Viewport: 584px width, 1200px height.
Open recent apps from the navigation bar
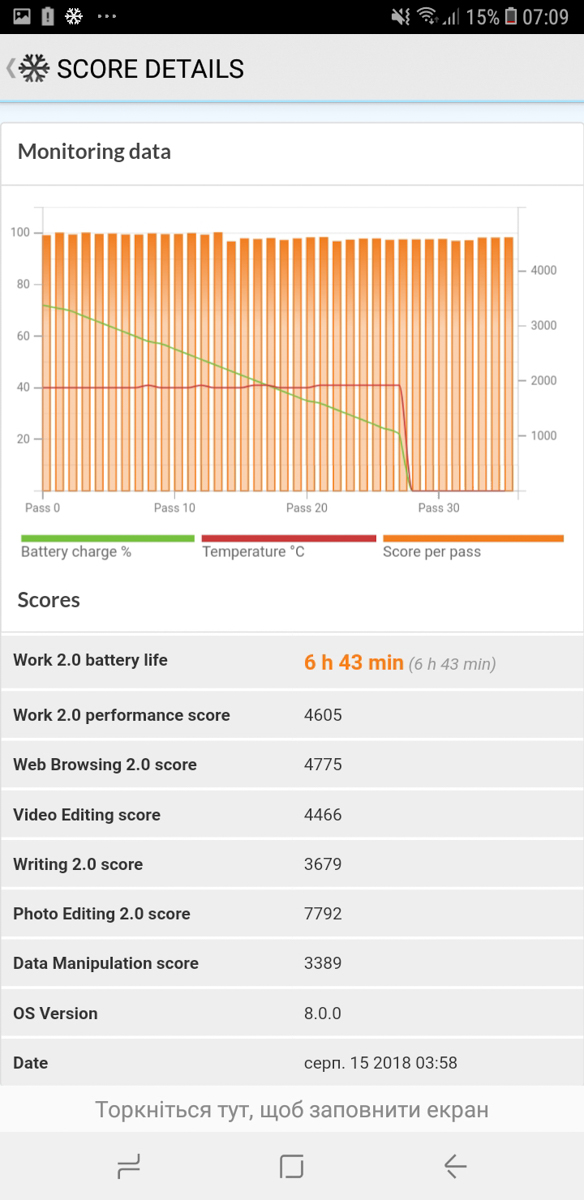tap(129, 1166)
